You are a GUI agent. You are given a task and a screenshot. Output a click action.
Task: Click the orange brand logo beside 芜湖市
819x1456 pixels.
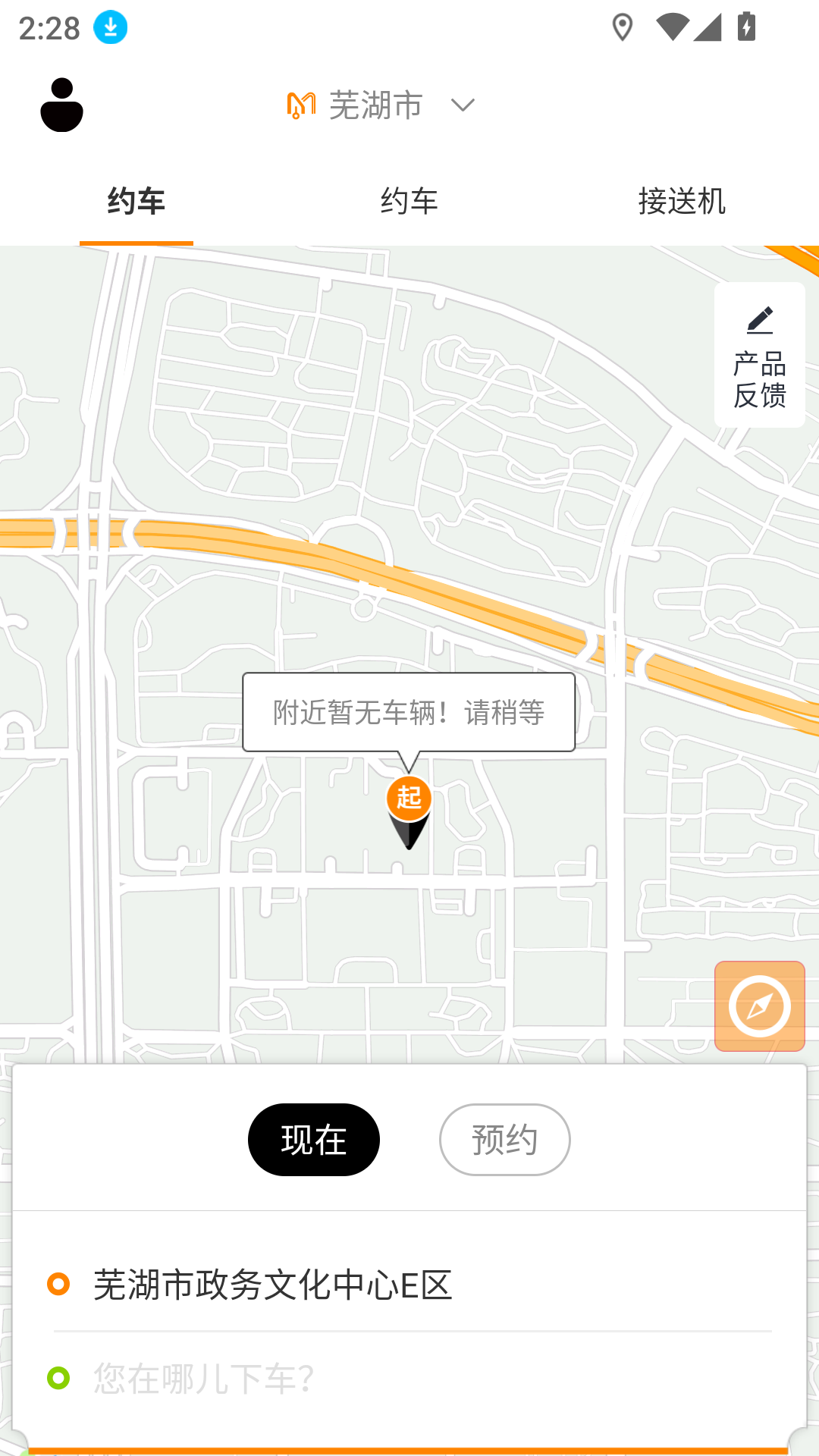point(300,105)
